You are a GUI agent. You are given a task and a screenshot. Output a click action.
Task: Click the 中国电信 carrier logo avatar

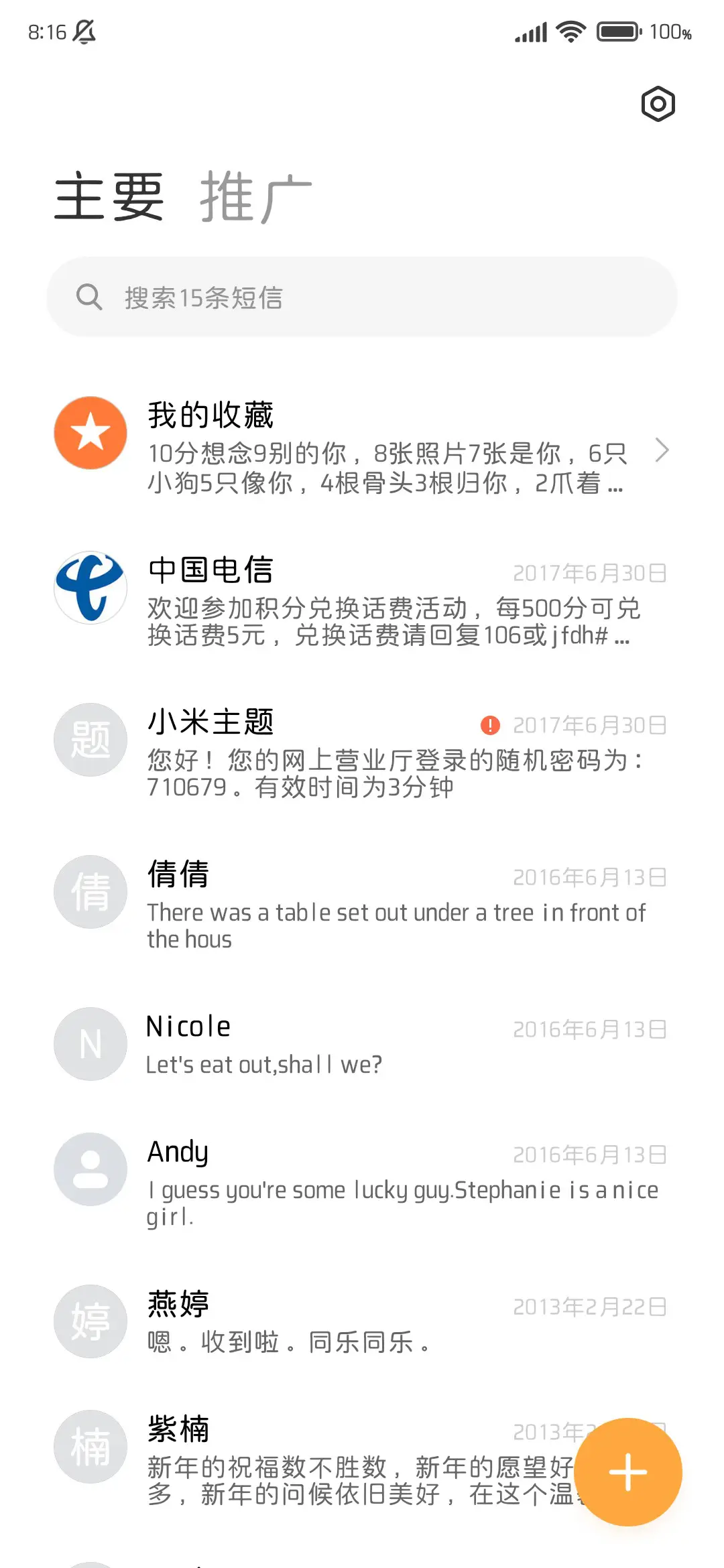click(x=90, y=587)
